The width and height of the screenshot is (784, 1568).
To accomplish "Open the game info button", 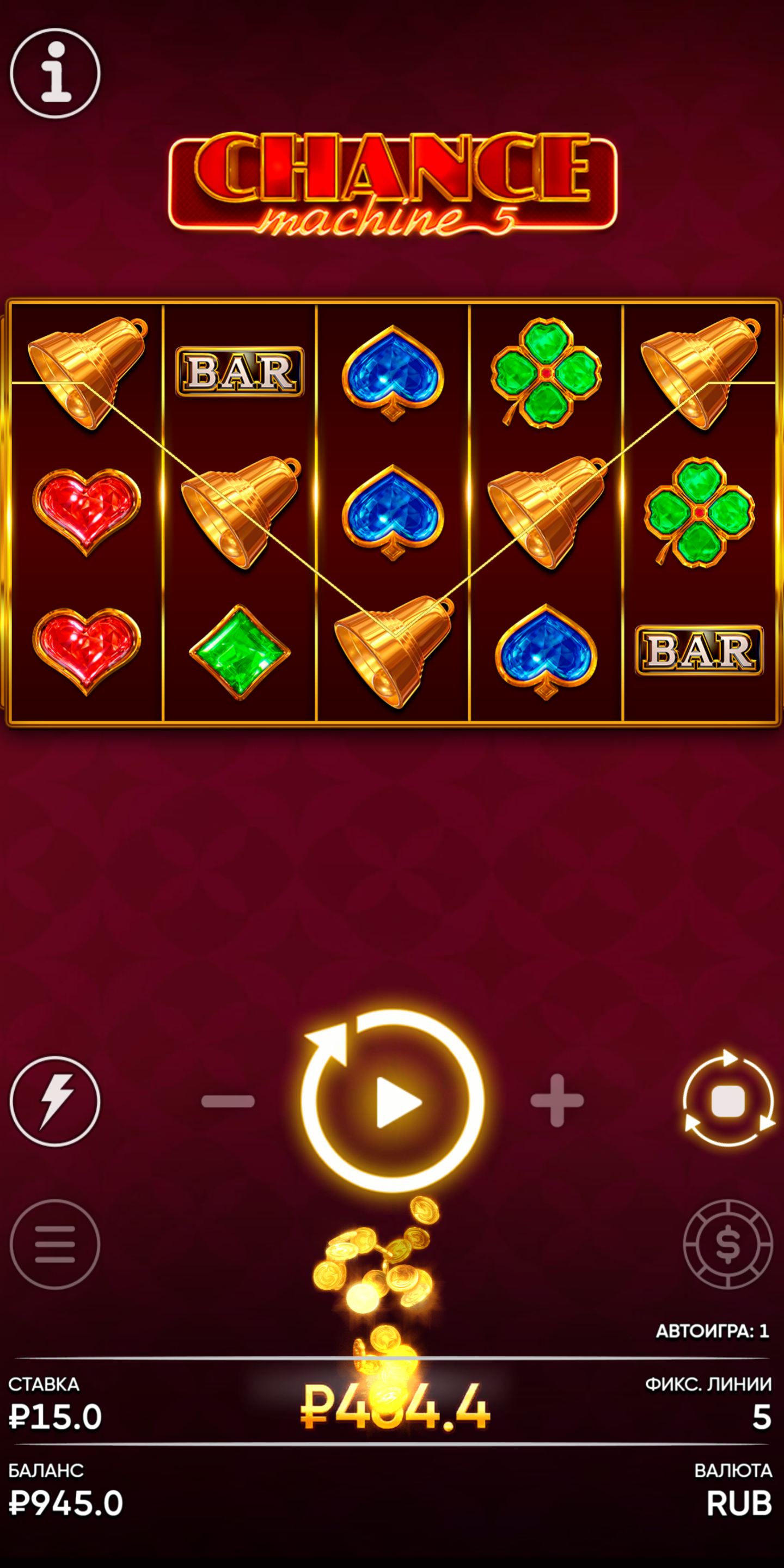I will tap(55, 73).
